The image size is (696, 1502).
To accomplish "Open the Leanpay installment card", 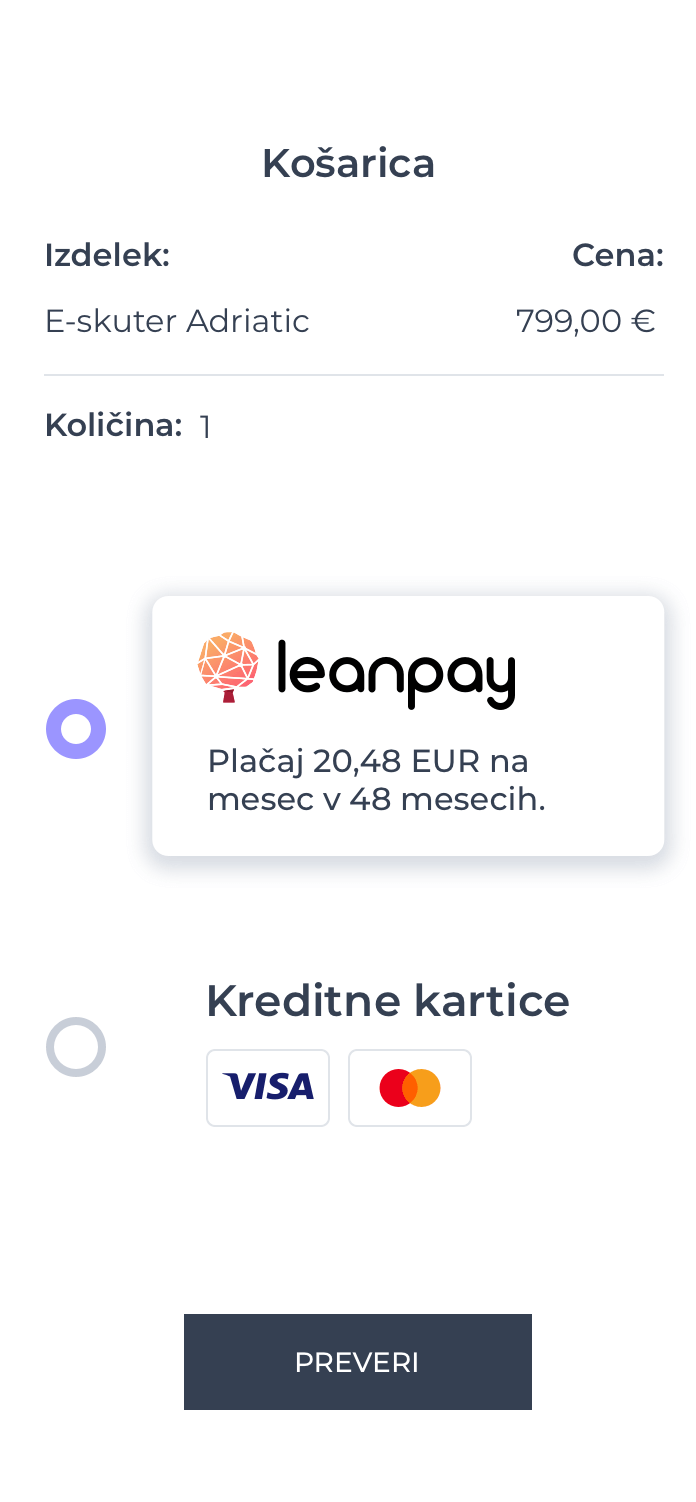I will 407,726.
